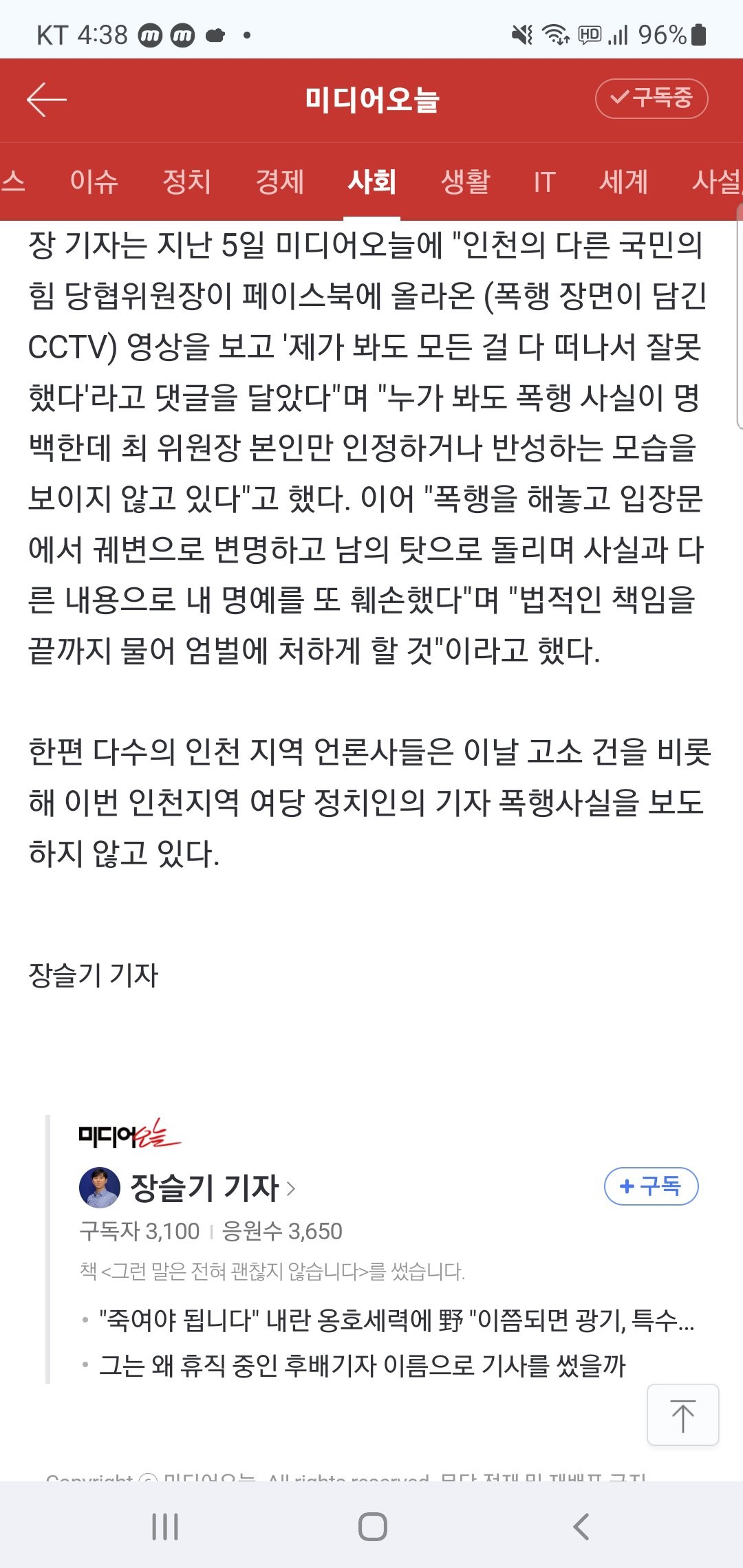743x1568 pixels.
Task: Open the 경제 tab
Action: click(x=279, y=182)
